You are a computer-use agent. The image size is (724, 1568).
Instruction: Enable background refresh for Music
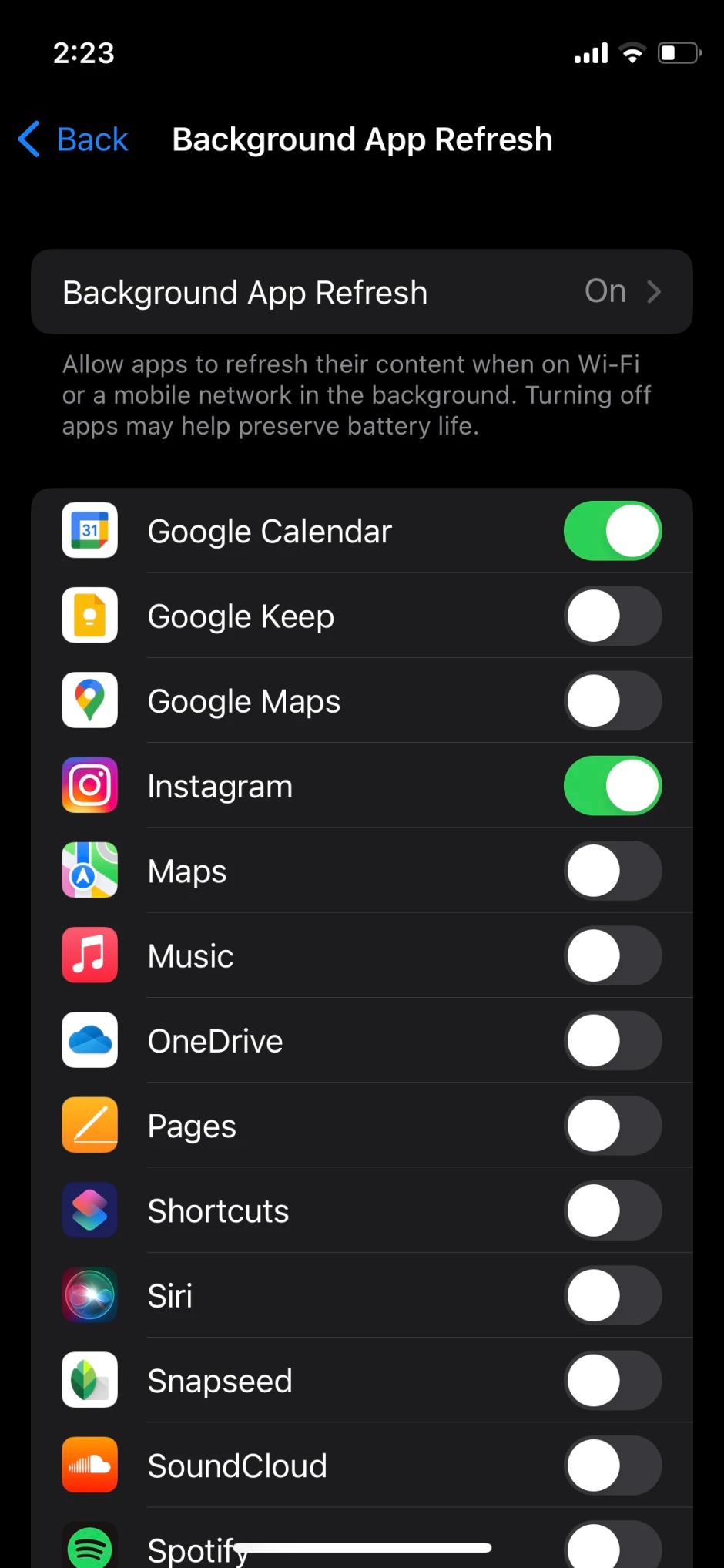tap(612, 956)
